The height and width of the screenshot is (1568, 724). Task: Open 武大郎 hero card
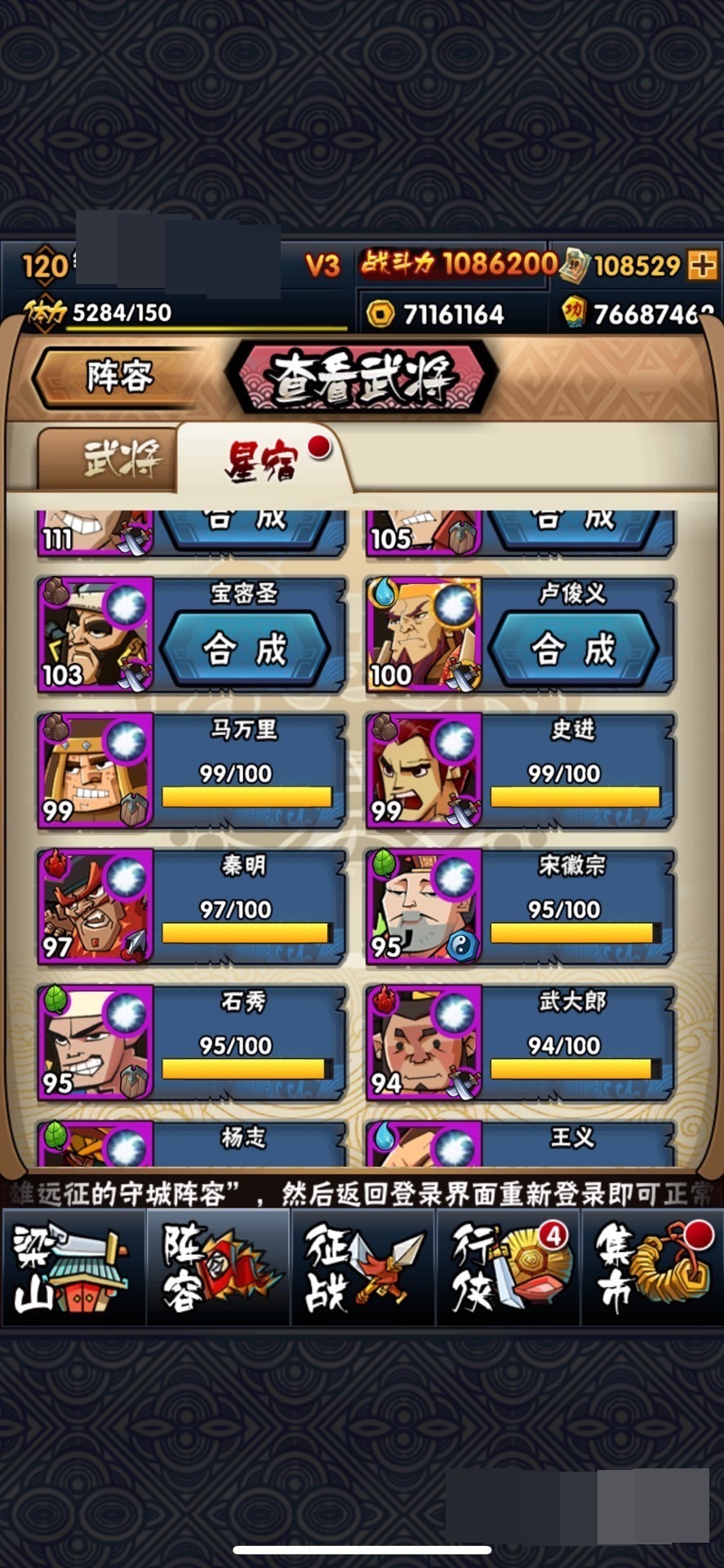click(520, 1043)
